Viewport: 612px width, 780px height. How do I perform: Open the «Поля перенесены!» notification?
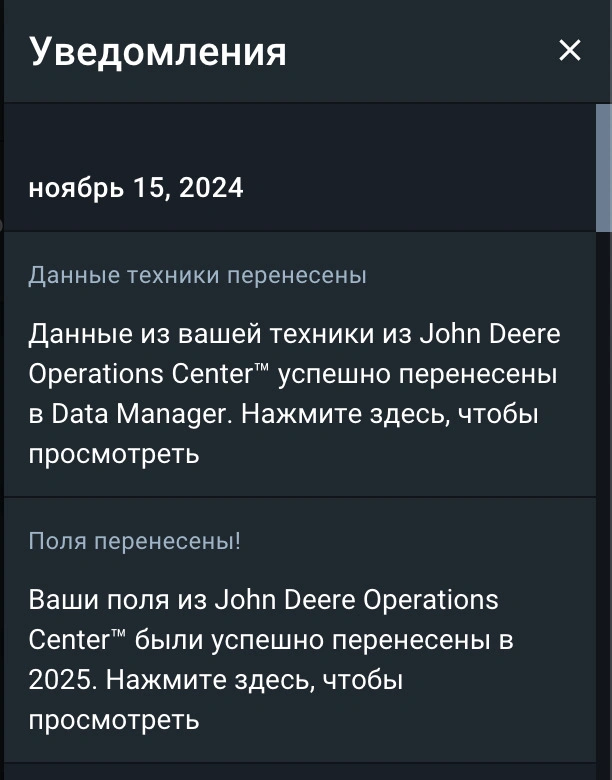(x=298, y=630)
